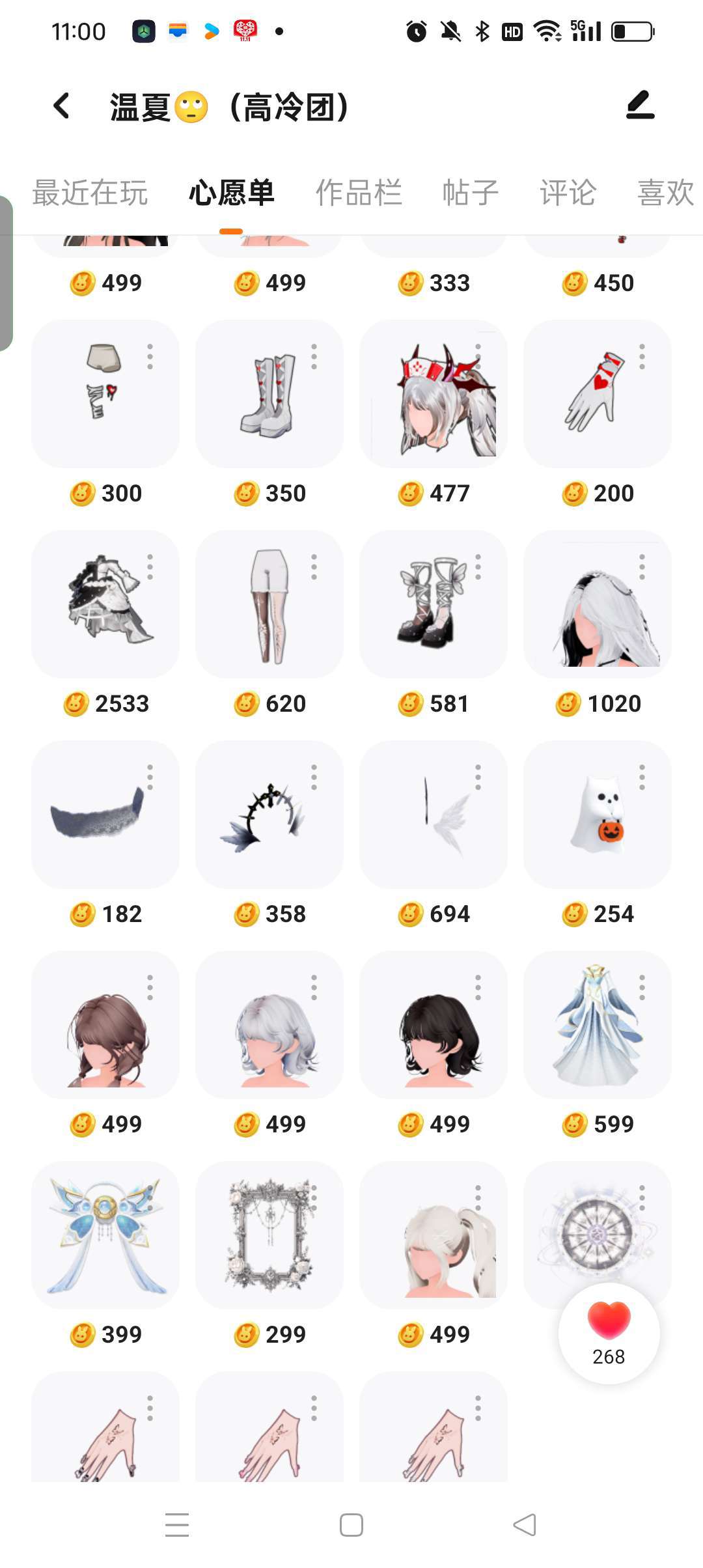Screen dimensions: 703x1568
Task: Open the ornate frame item priced 299
Action: coord(269,1236)
